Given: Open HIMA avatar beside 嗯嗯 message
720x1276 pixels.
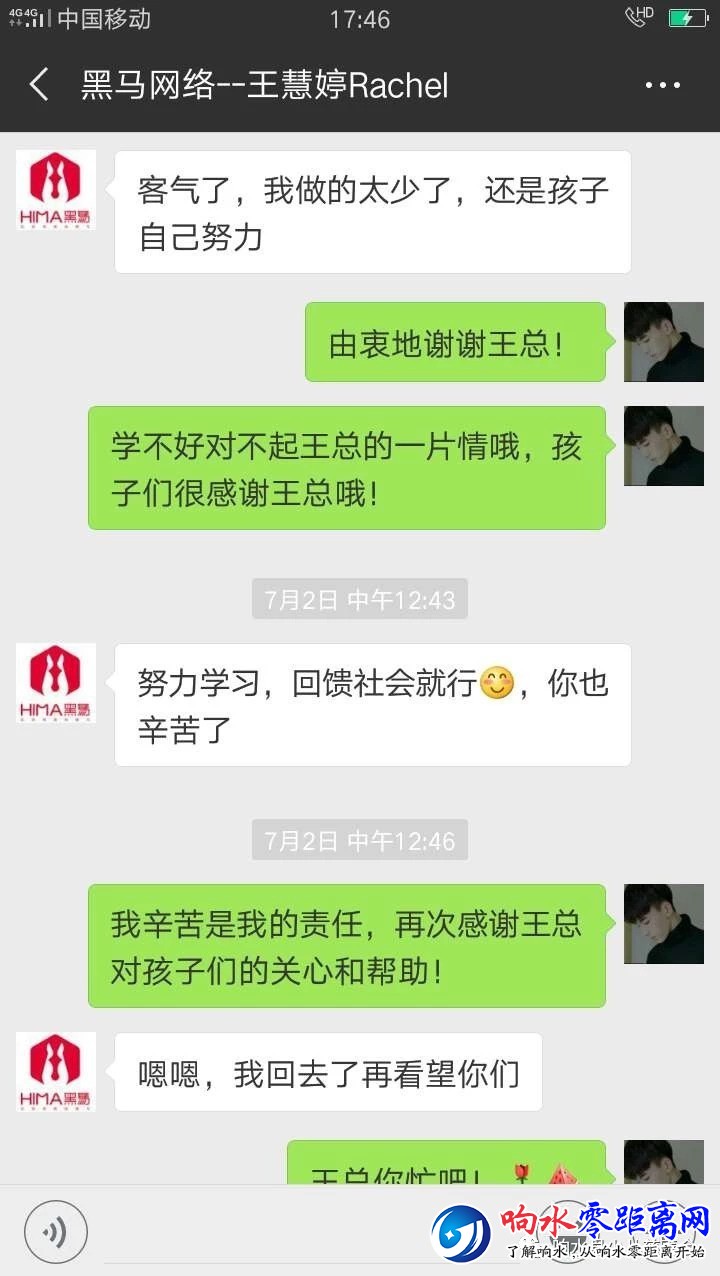Looking at the screenshot, I should [x=56, y=1072].
